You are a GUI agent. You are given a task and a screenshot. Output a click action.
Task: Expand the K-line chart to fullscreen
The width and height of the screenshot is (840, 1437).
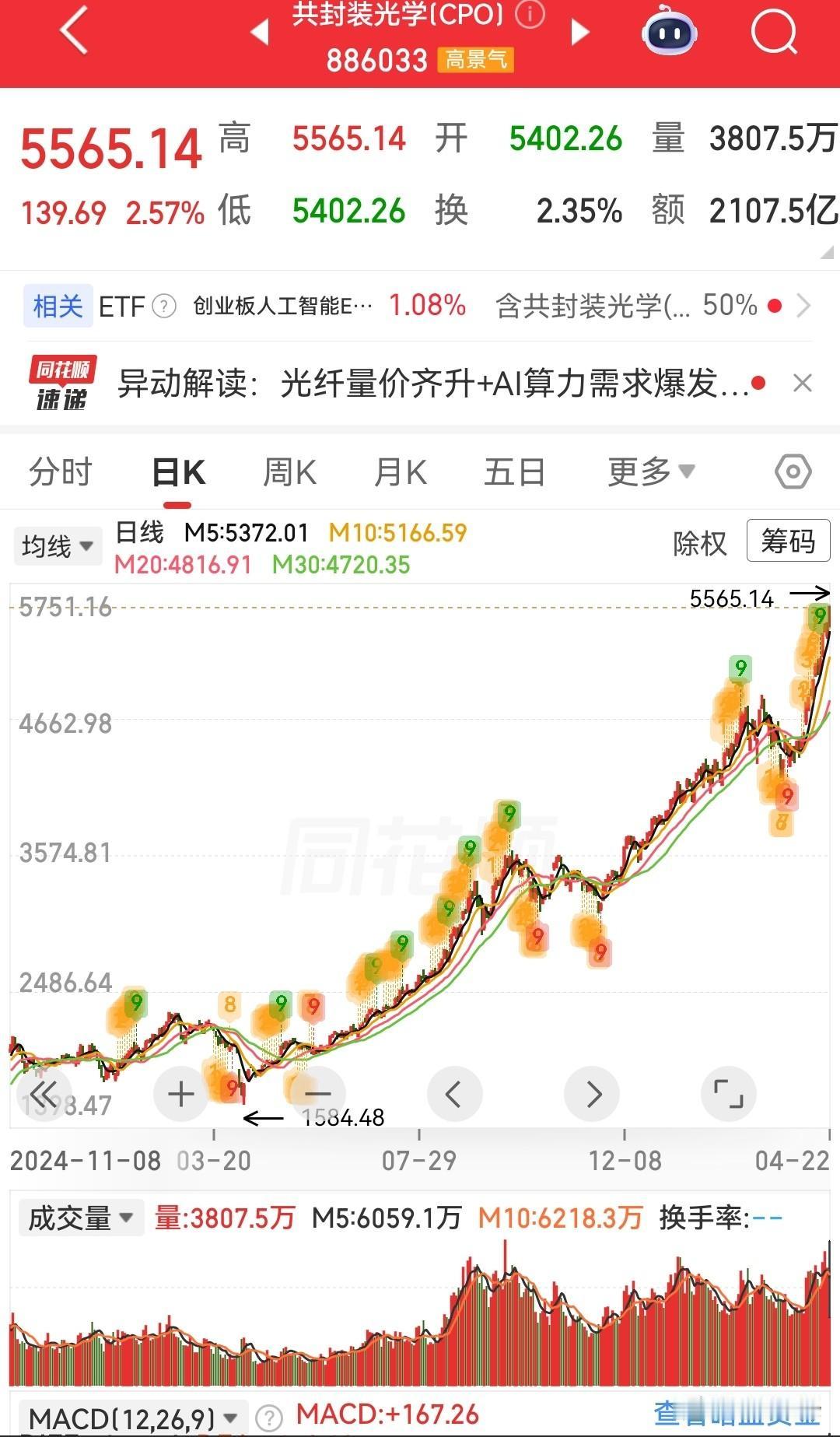[x=728, y=1093]
